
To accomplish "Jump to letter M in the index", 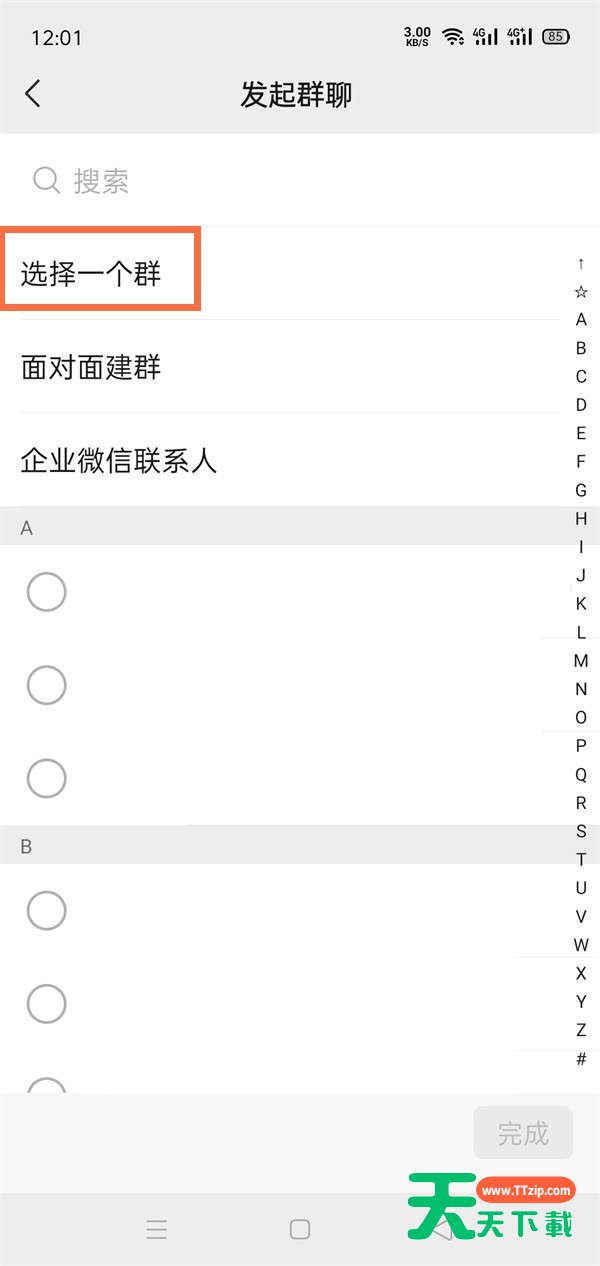I will point(581,661).
